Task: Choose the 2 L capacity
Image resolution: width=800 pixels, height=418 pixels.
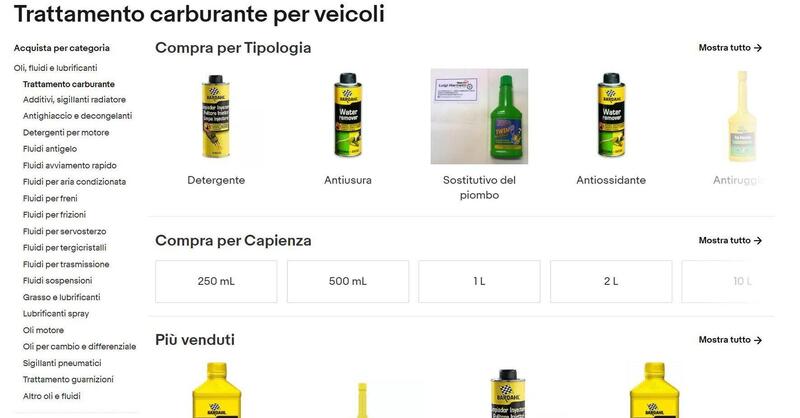Action: (x=611, y=281)
